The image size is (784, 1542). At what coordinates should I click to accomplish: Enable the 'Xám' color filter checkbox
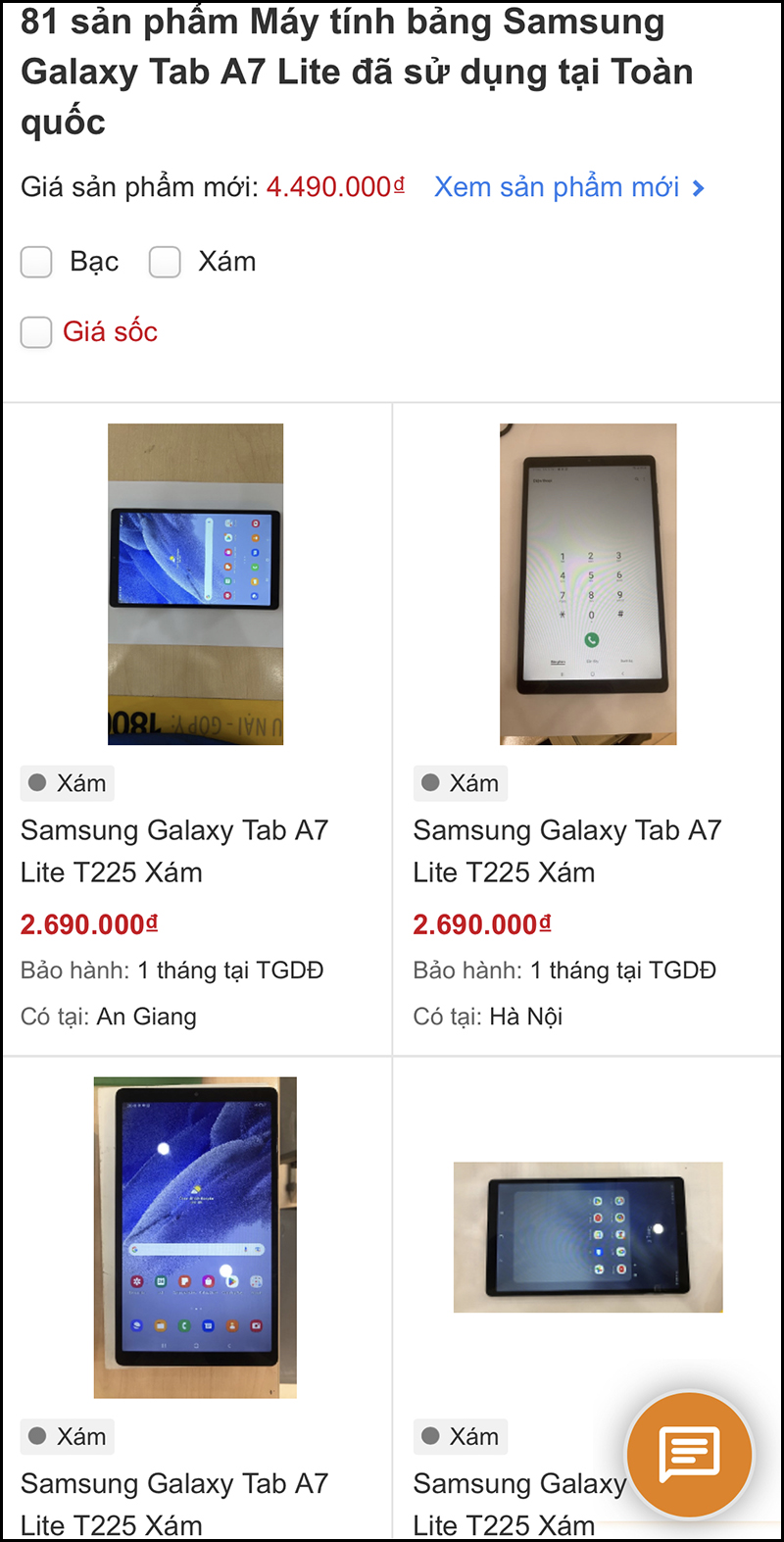(165, 262)
